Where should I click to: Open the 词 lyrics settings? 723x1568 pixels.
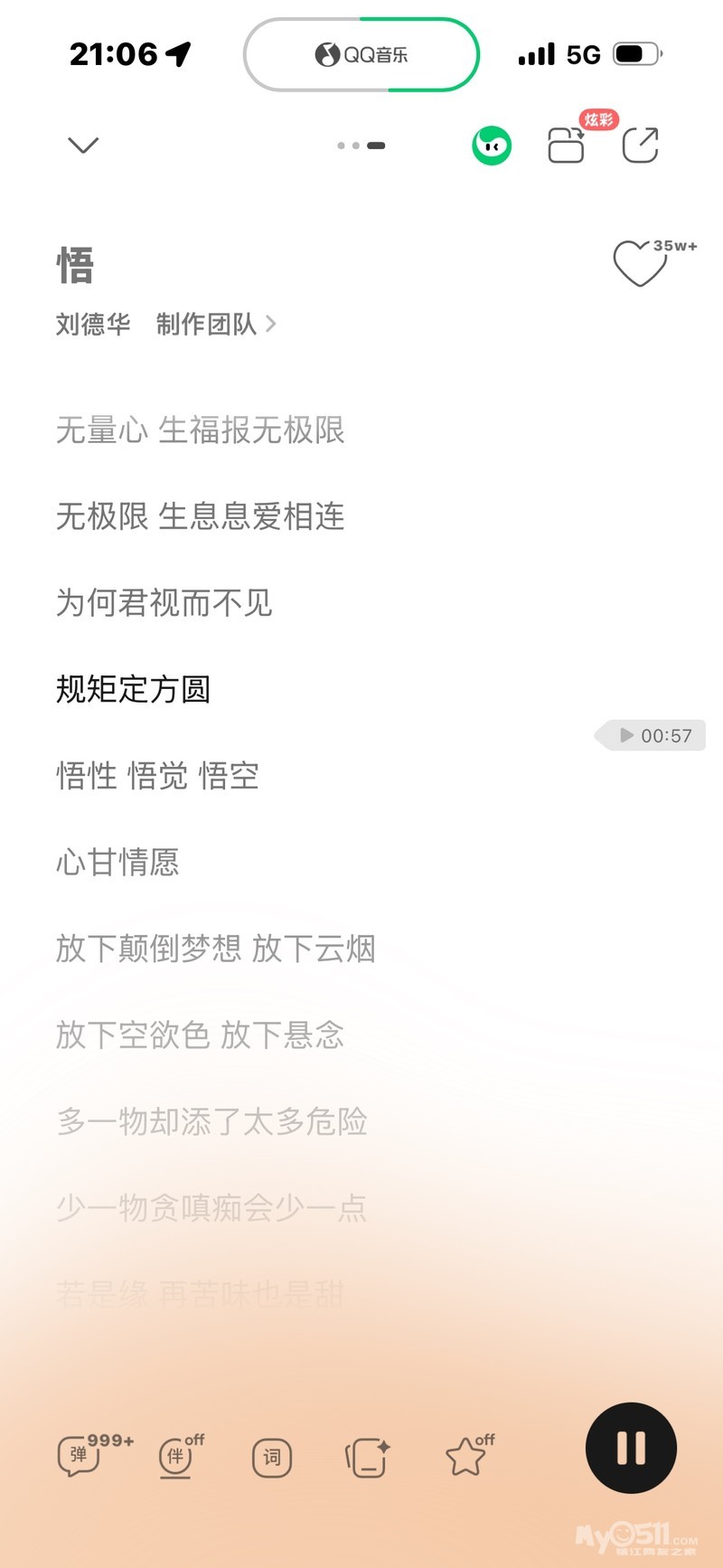point(272,1457)
